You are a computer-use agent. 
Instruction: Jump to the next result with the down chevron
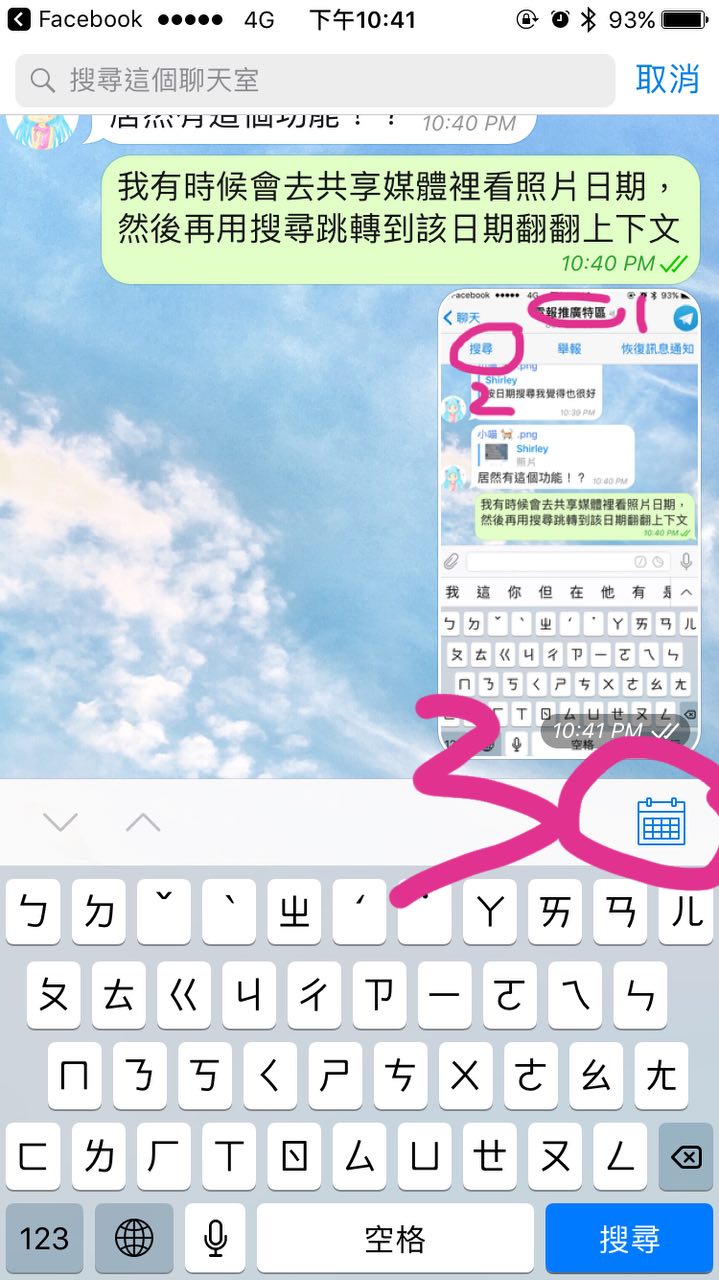tap(61, 823)
